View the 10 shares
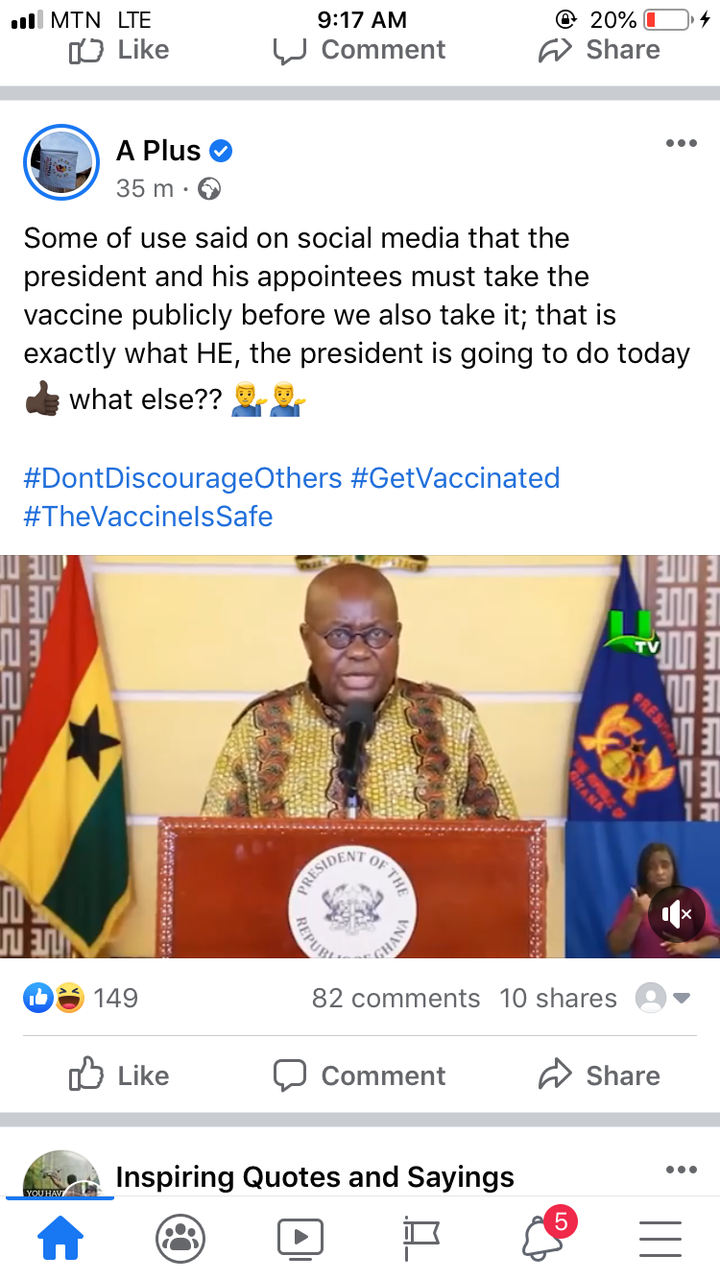The width and height of the screenshot is (720, 1280). (x=558, y=998)
